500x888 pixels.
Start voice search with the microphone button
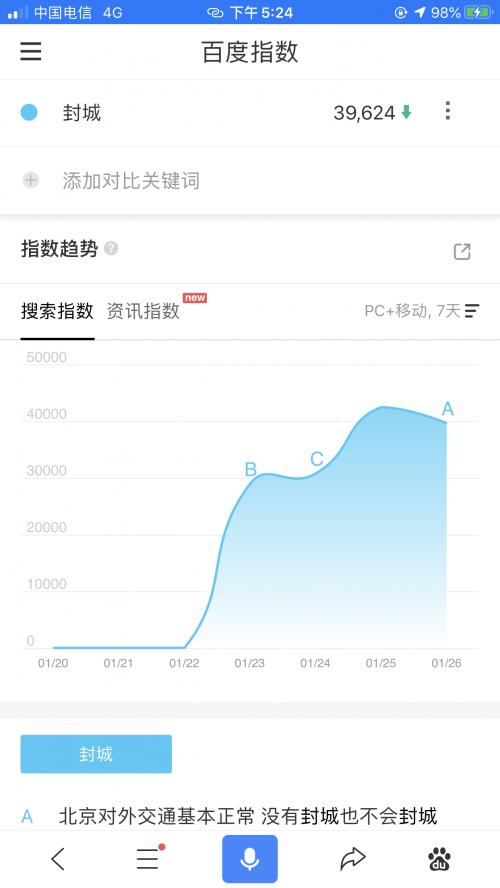(x=250, y=859)
